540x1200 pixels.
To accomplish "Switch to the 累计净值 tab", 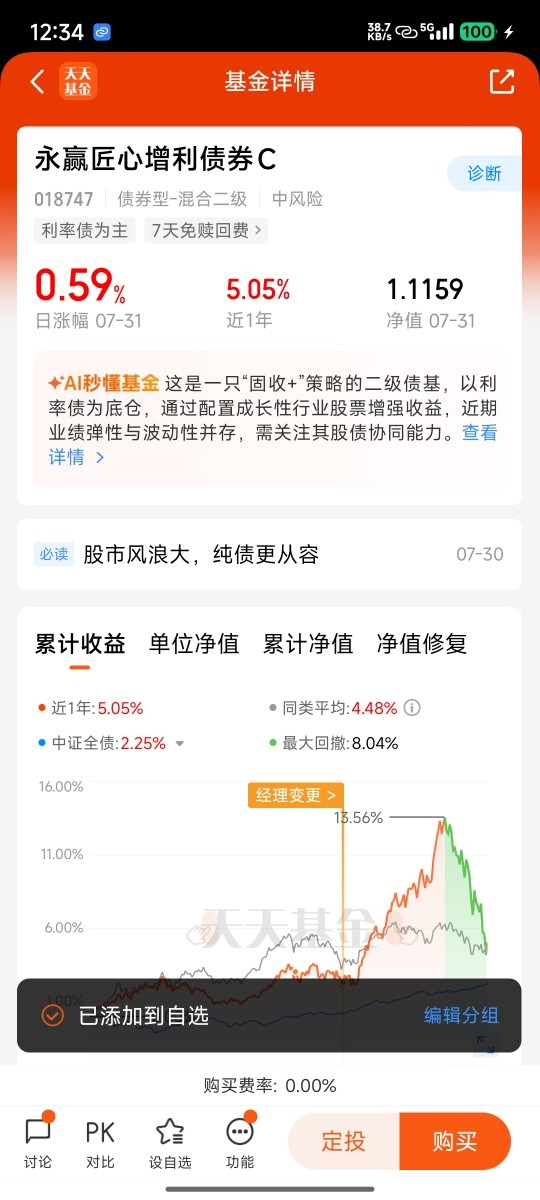I will coord(308,644).
